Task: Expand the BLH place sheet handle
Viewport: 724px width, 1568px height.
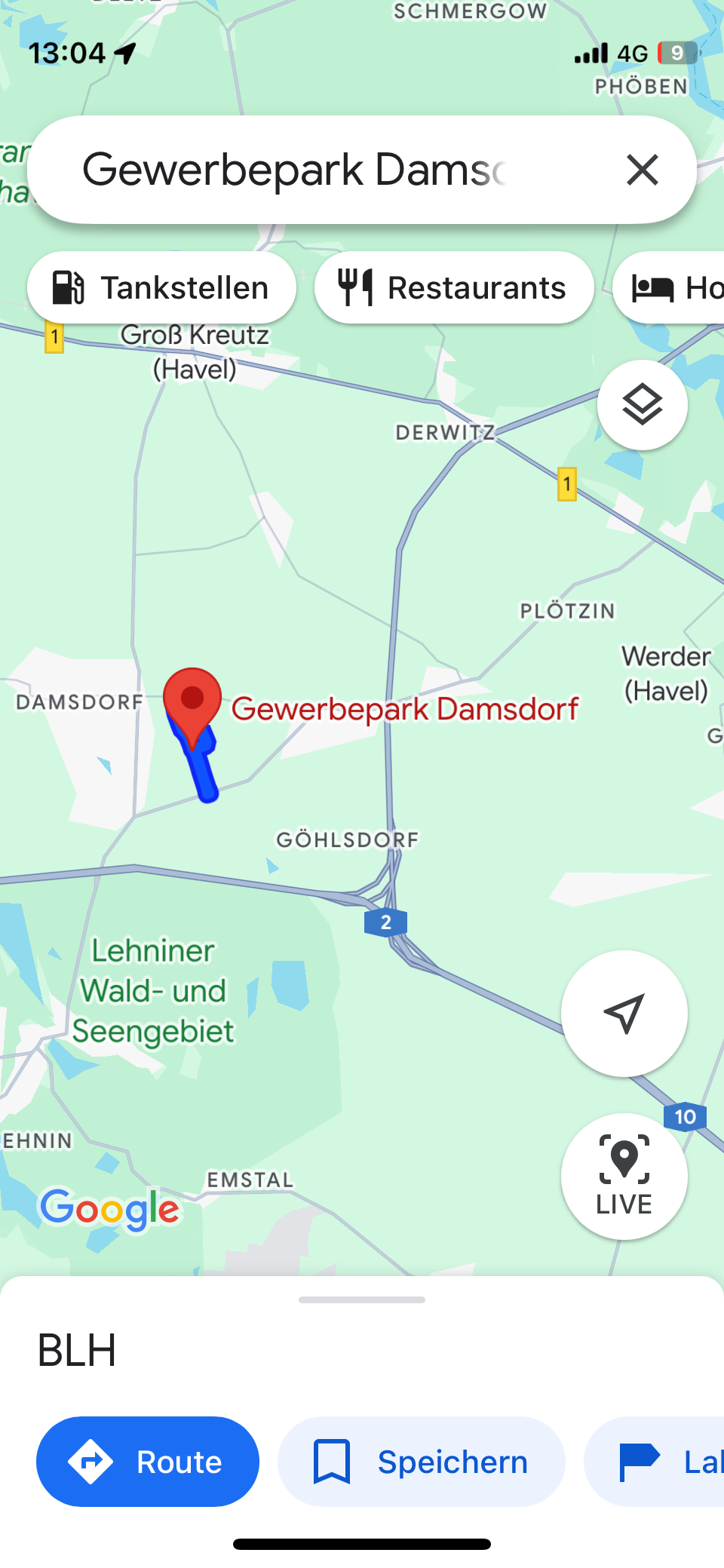Action: (x=362, y=1300)
